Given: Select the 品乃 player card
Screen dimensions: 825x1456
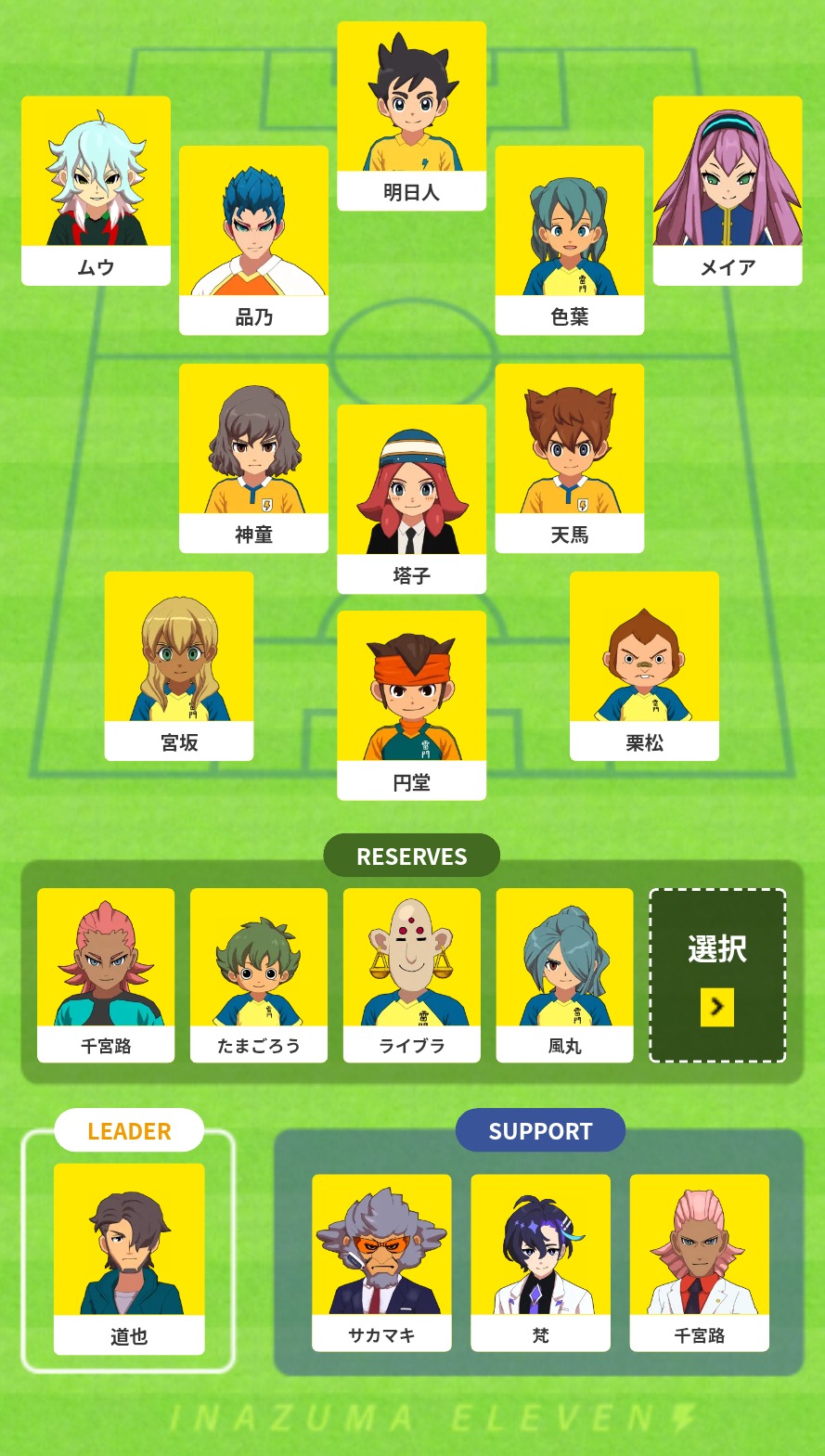Looking at the screenshot, I should pyautogui.click(x=253, y=239).
